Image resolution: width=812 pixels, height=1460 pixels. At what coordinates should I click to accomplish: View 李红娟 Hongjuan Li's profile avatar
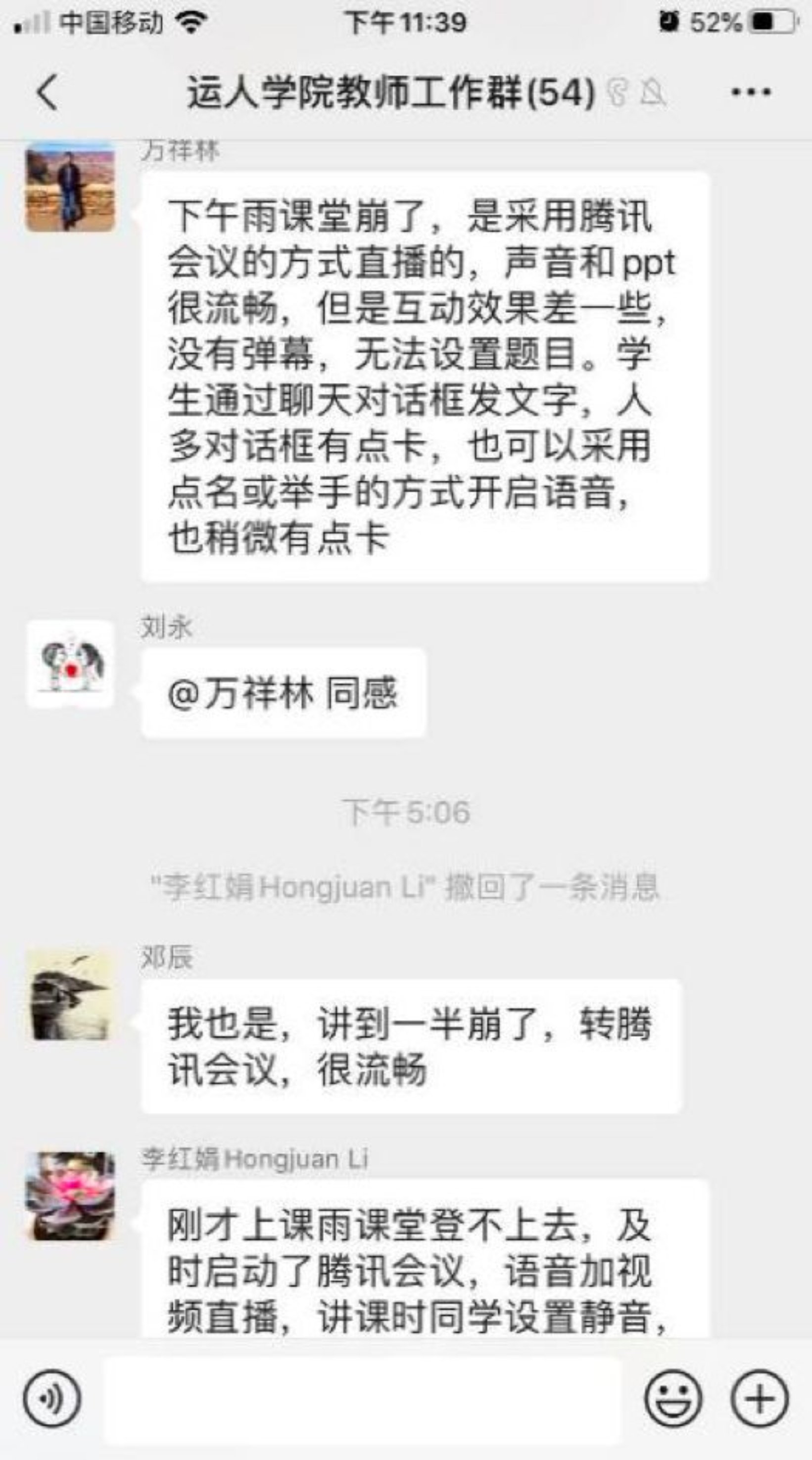[x=70, y=1196]
